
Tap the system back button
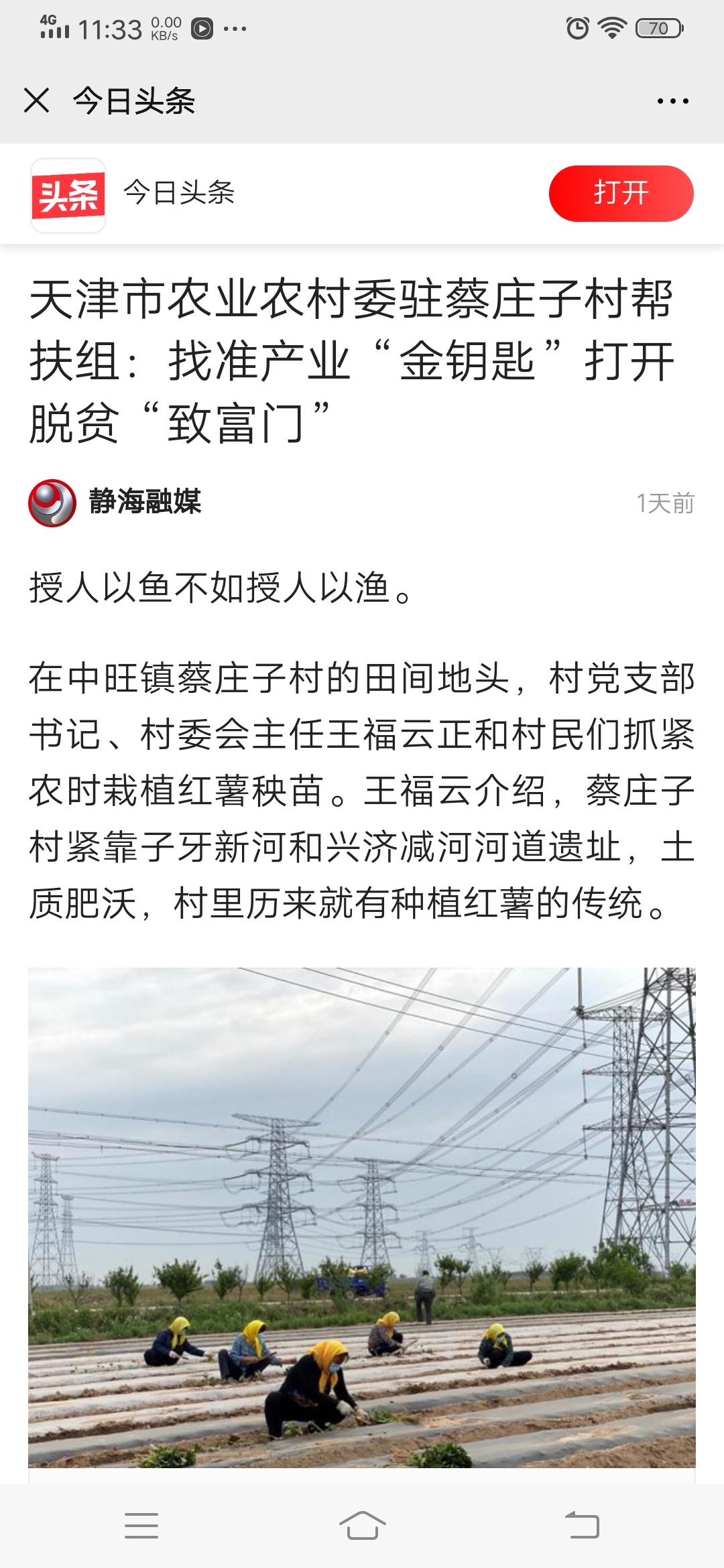[x=582, y=1526]
